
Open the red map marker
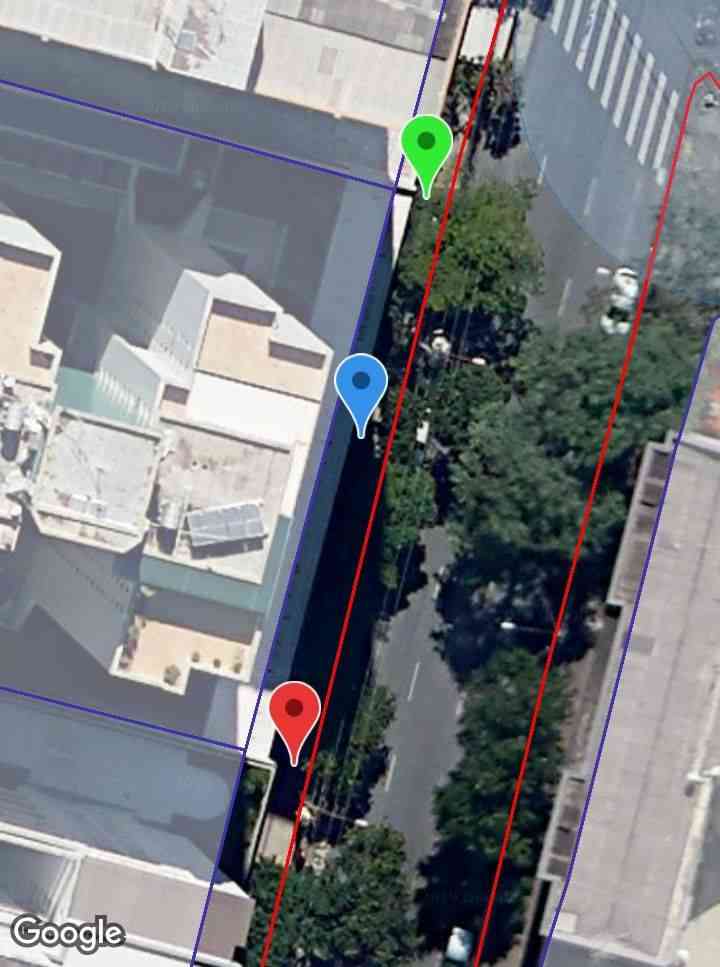pyautogui.click(x=294, y=712)
